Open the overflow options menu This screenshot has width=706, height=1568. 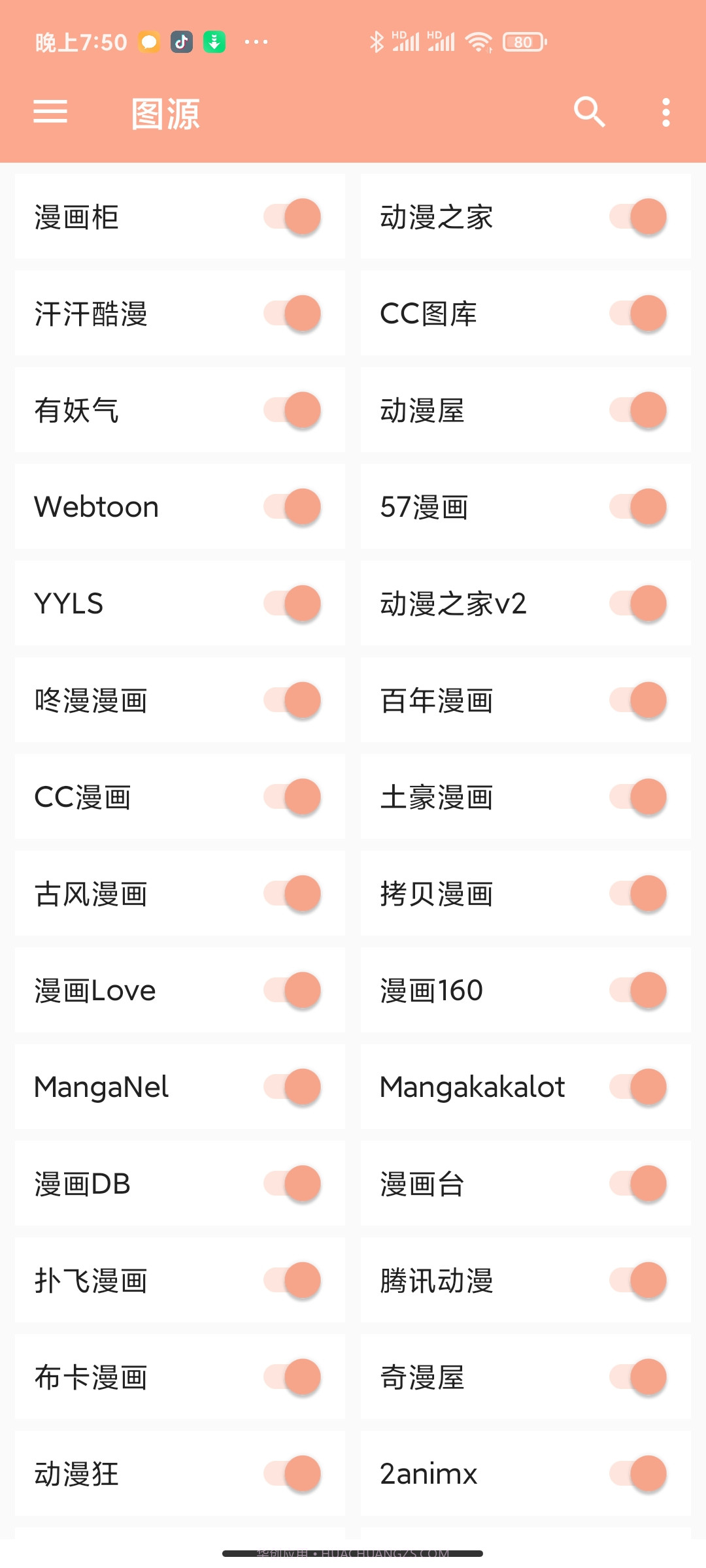(x=665, y=112)
